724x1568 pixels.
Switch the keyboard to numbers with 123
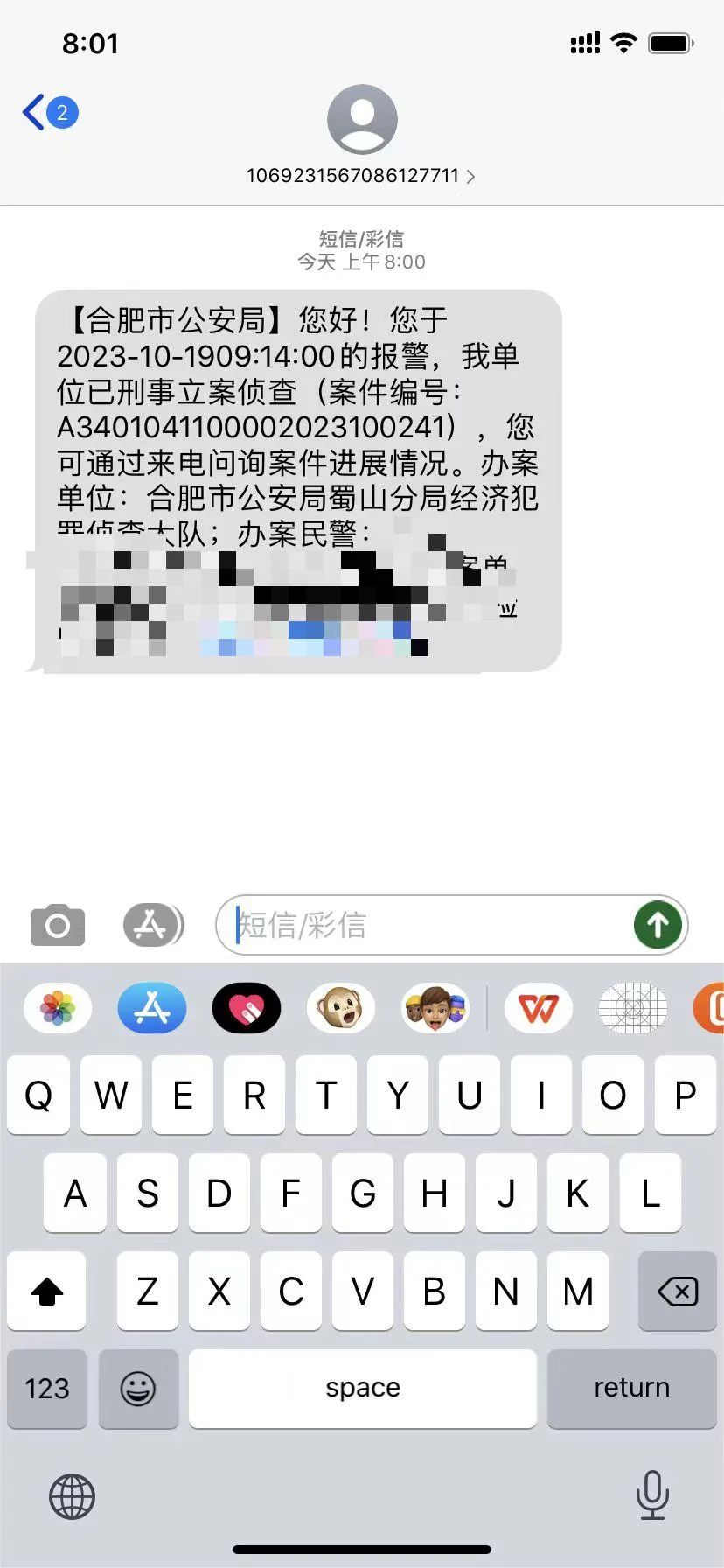coord(47,1389)
